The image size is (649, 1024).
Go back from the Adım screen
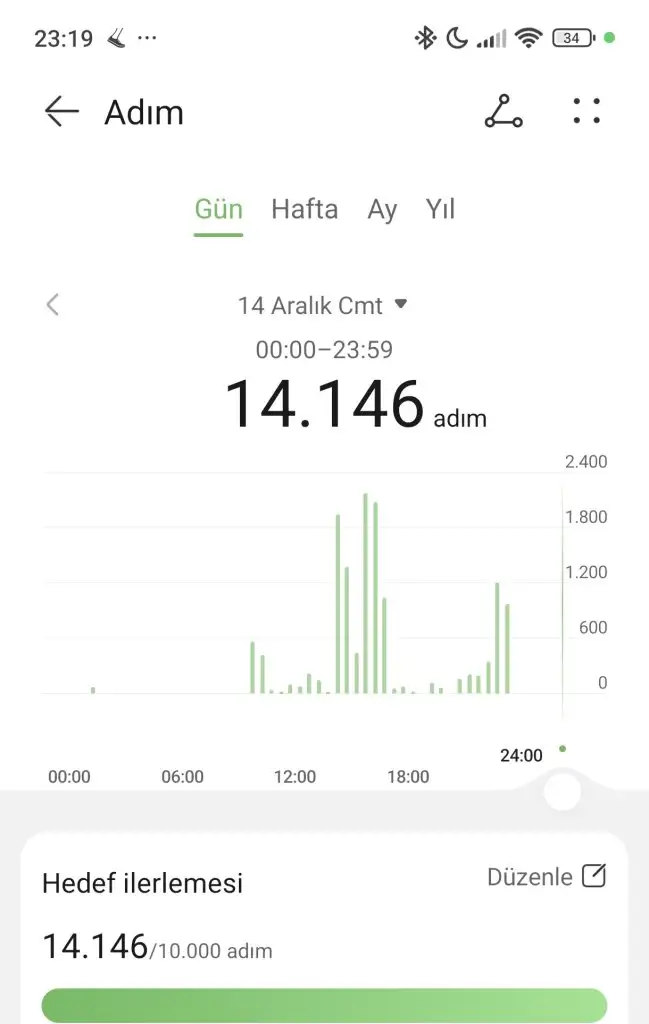(x=61, y=112)
